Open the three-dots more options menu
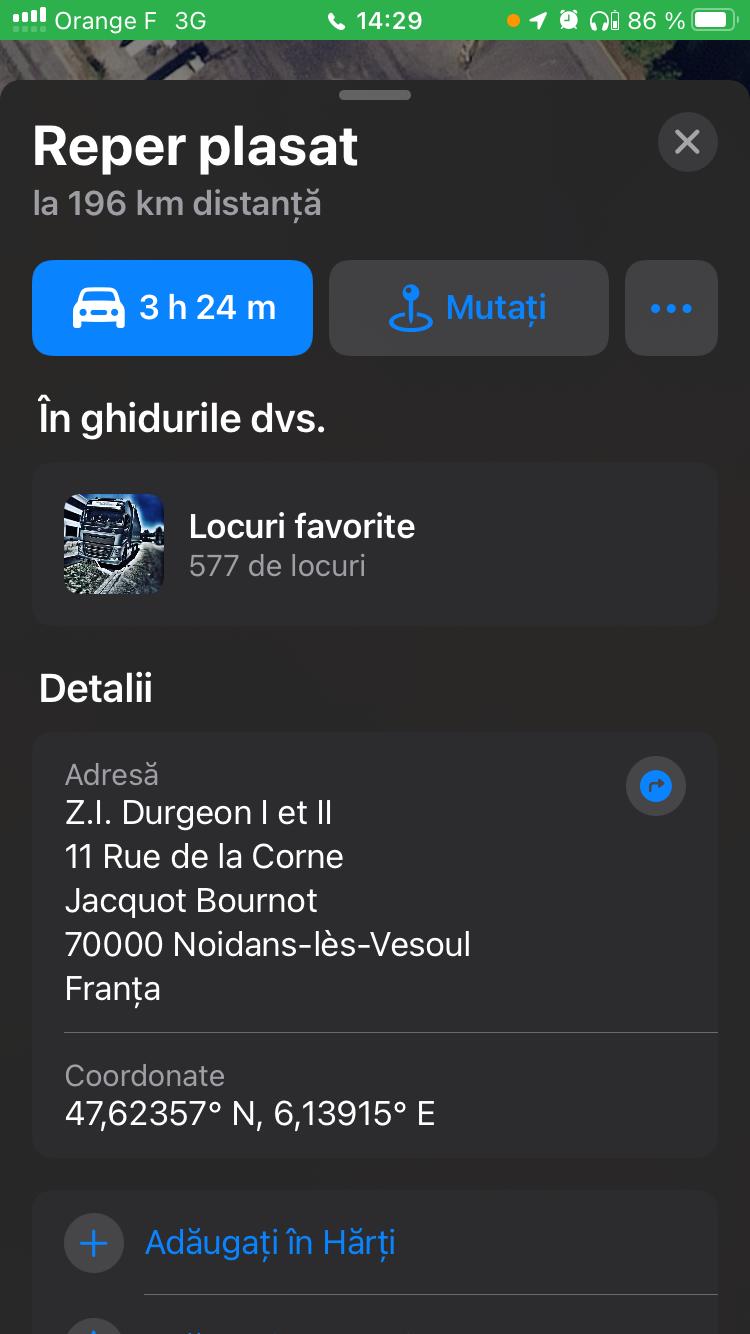This screenshot has height=1334, width=750. coord(671,308)
